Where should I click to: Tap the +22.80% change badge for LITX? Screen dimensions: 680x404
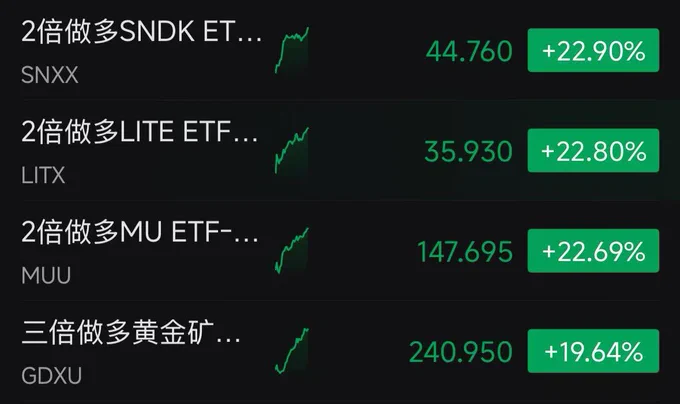[x=593, y=150]
